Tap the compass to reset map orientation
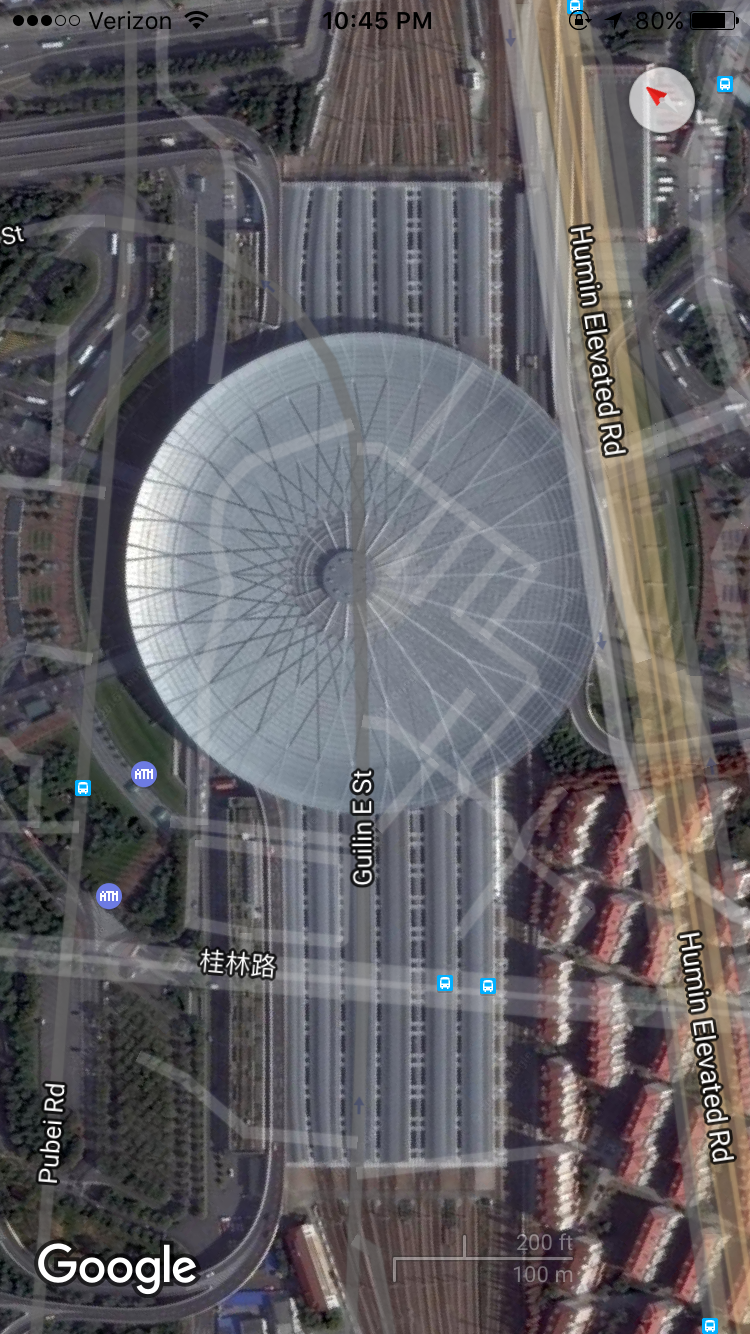The width and height of the screenshot is (750, 1334). coord(661,98)
